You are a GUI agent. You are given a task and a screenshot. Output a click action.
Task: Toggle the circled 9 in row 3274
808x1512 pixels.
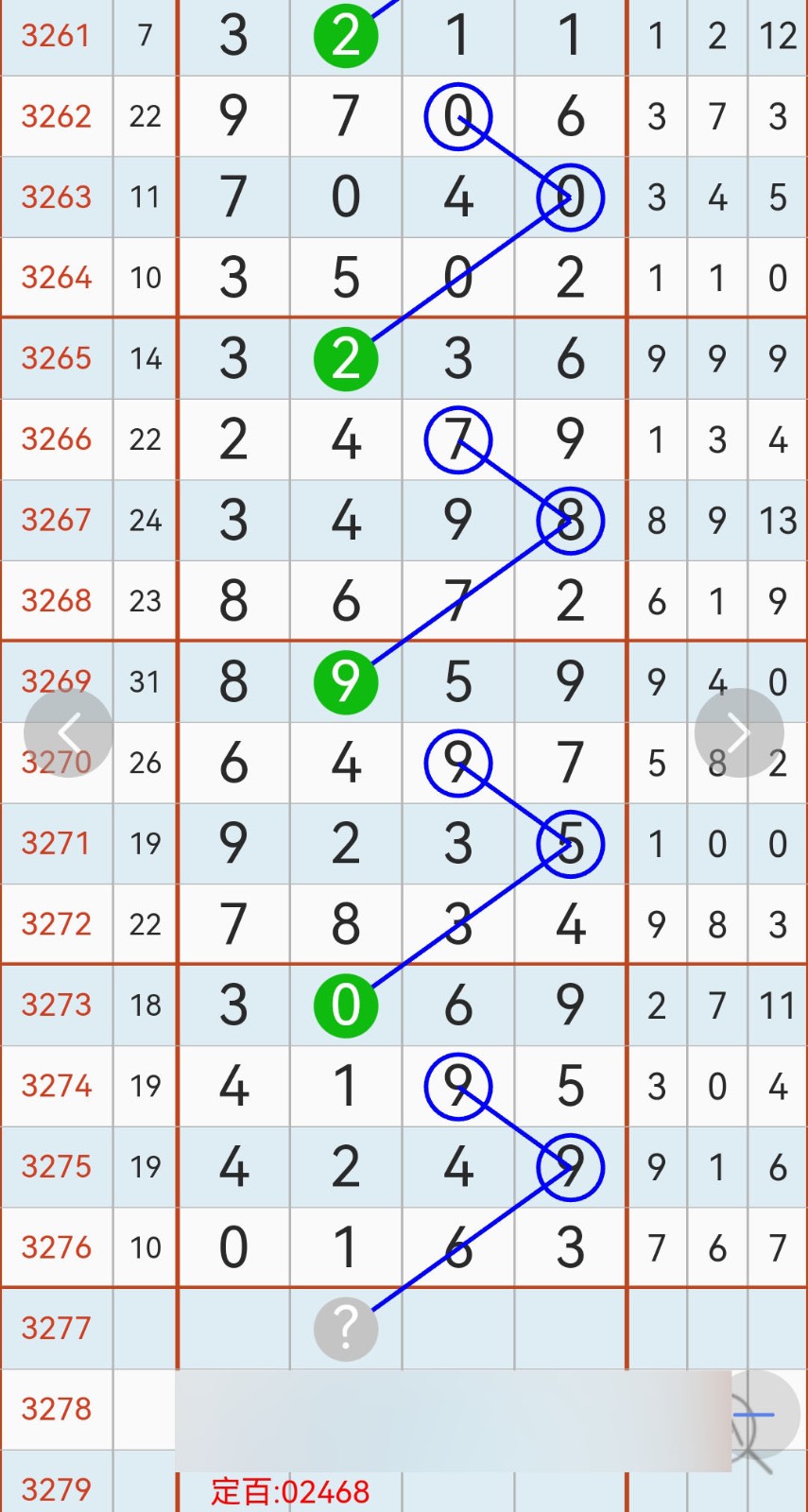(x=458, y=1086)
